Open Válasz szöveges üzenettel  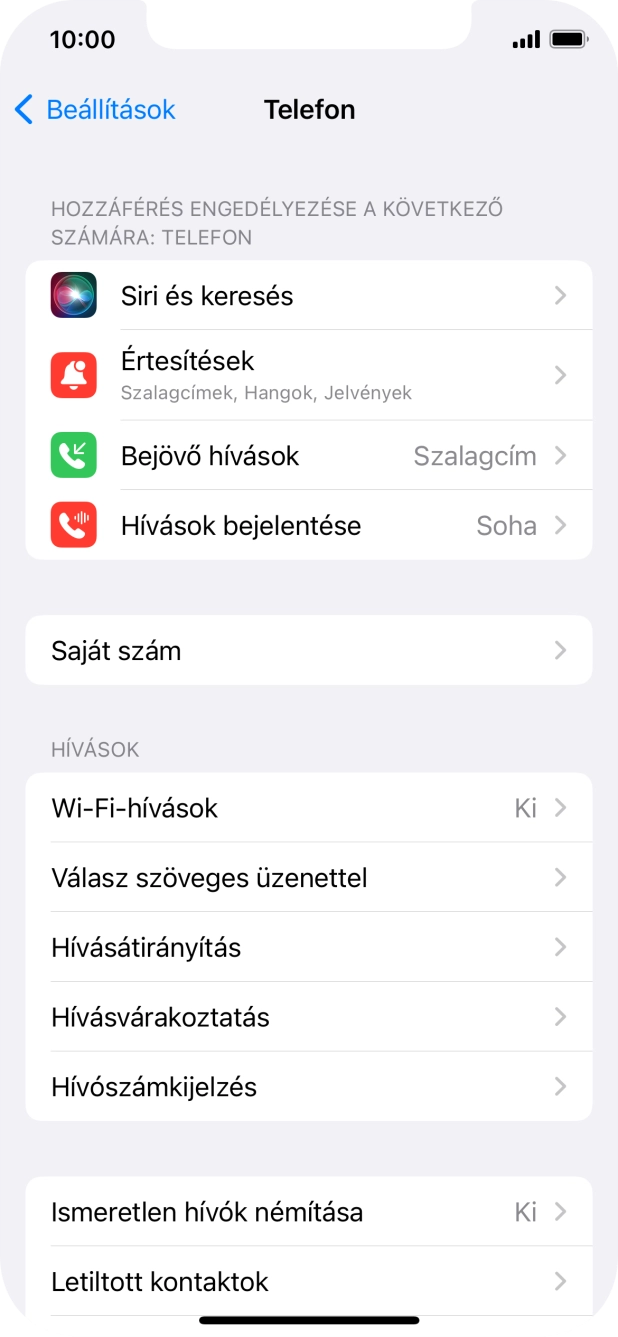click(x=308, y=878)
